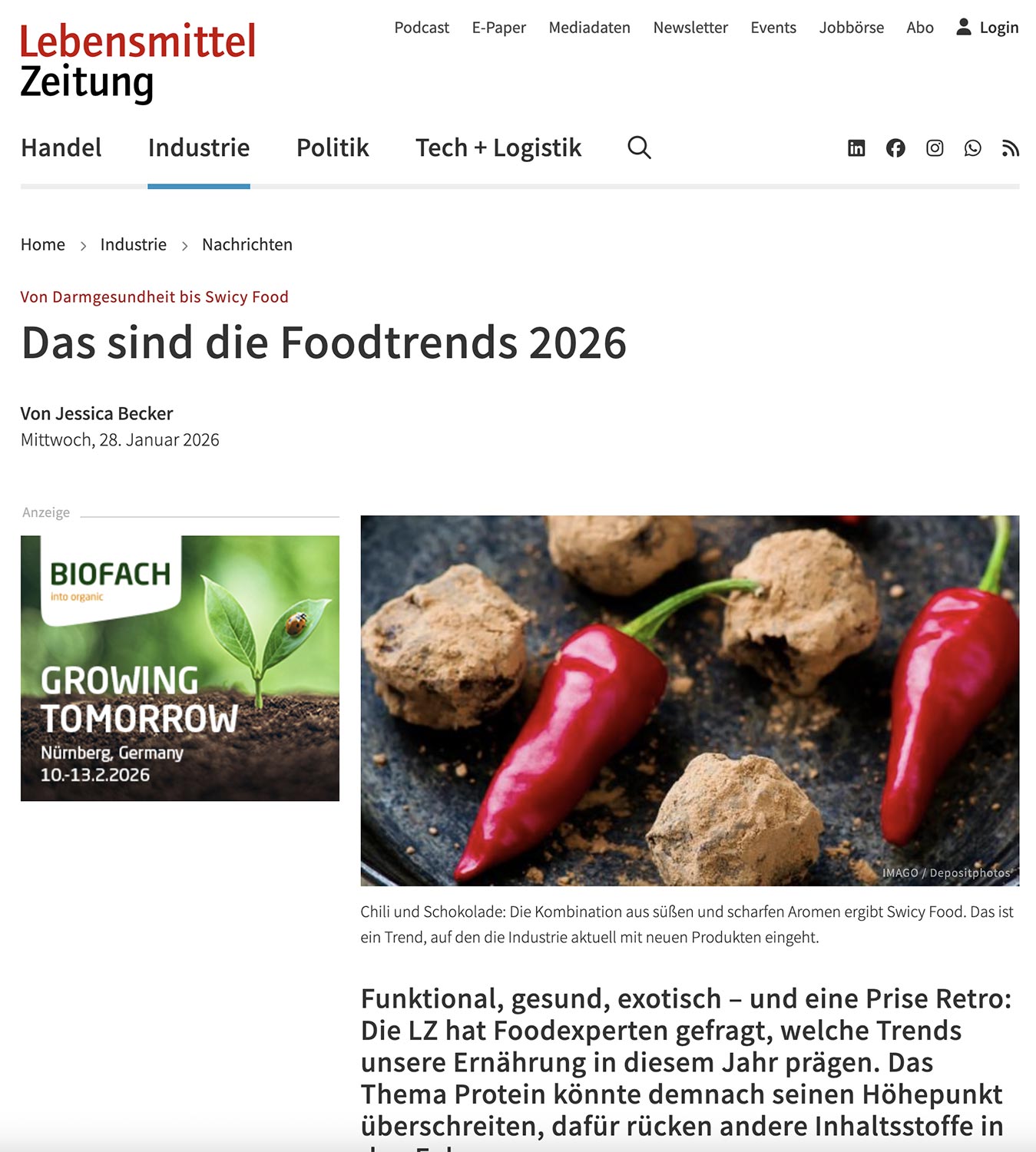Open the Jobbörse link
Viewport: 1036px width, 1152px height.
(851, 28)
